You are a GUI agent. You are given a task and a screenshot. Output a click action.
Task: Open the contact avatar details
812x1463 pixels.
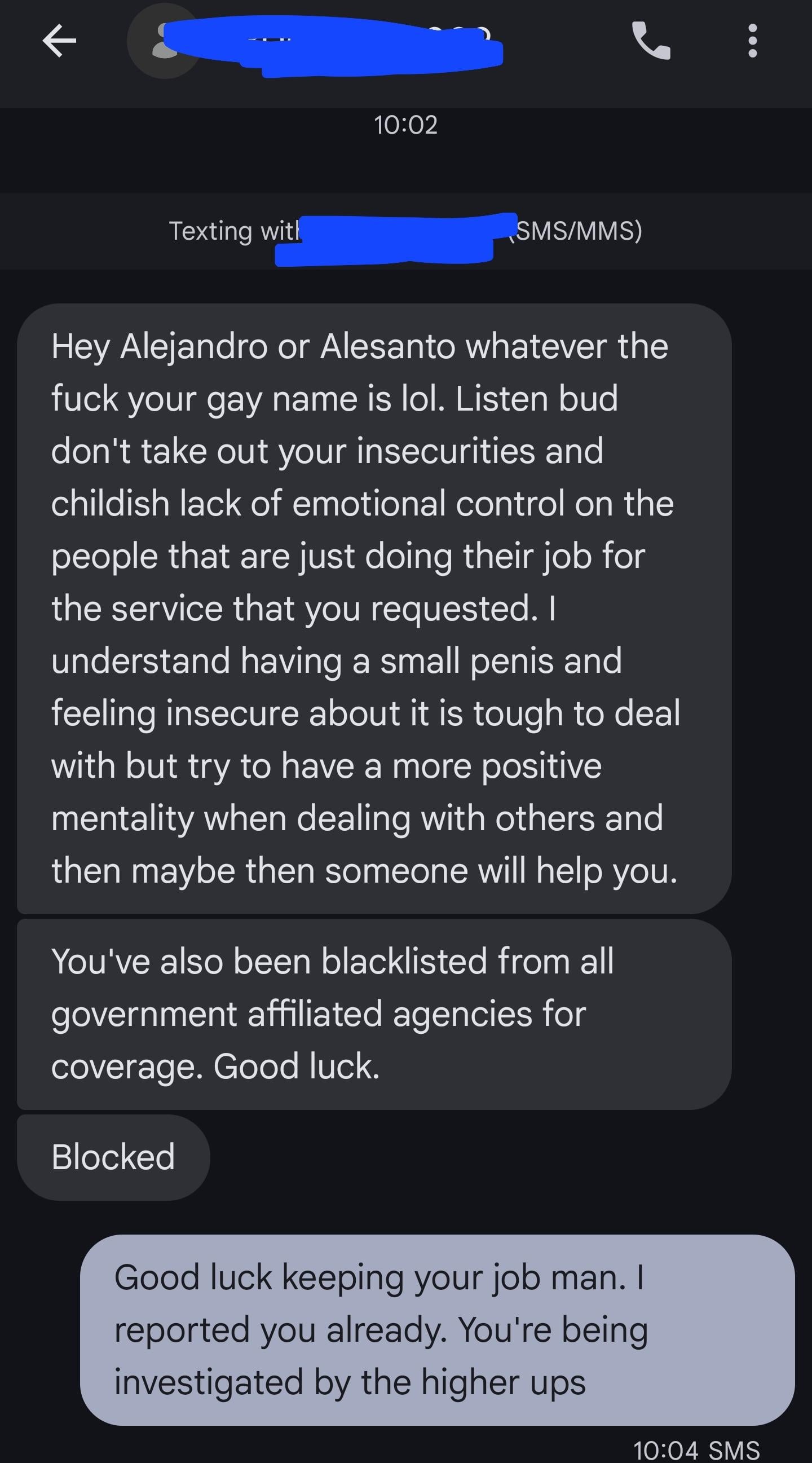pyautogui.click(x=164, y=42)
